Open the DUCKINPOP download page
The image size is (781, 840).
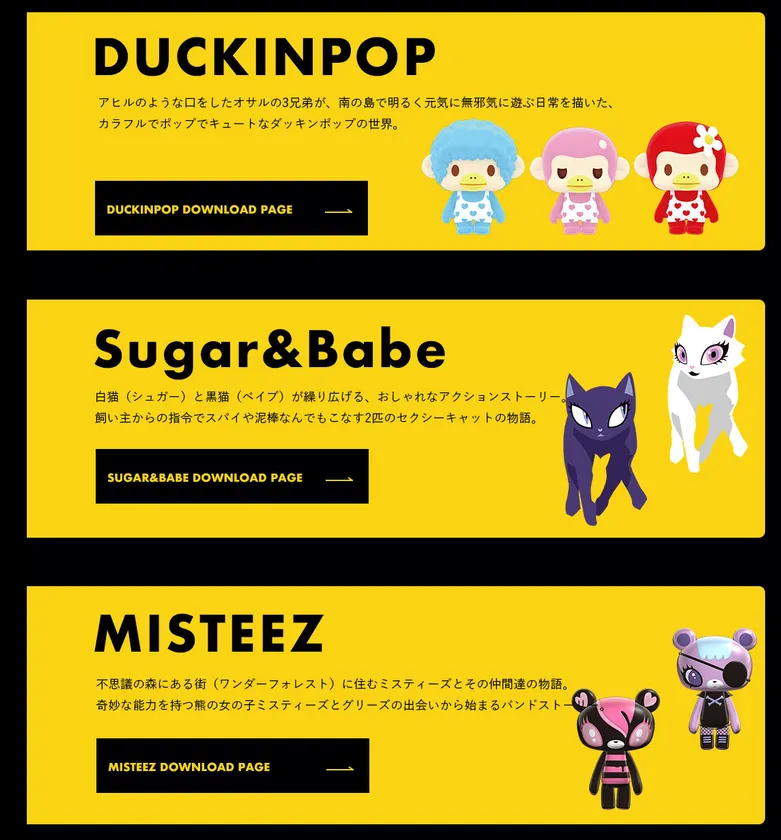(x=231, y=209)
